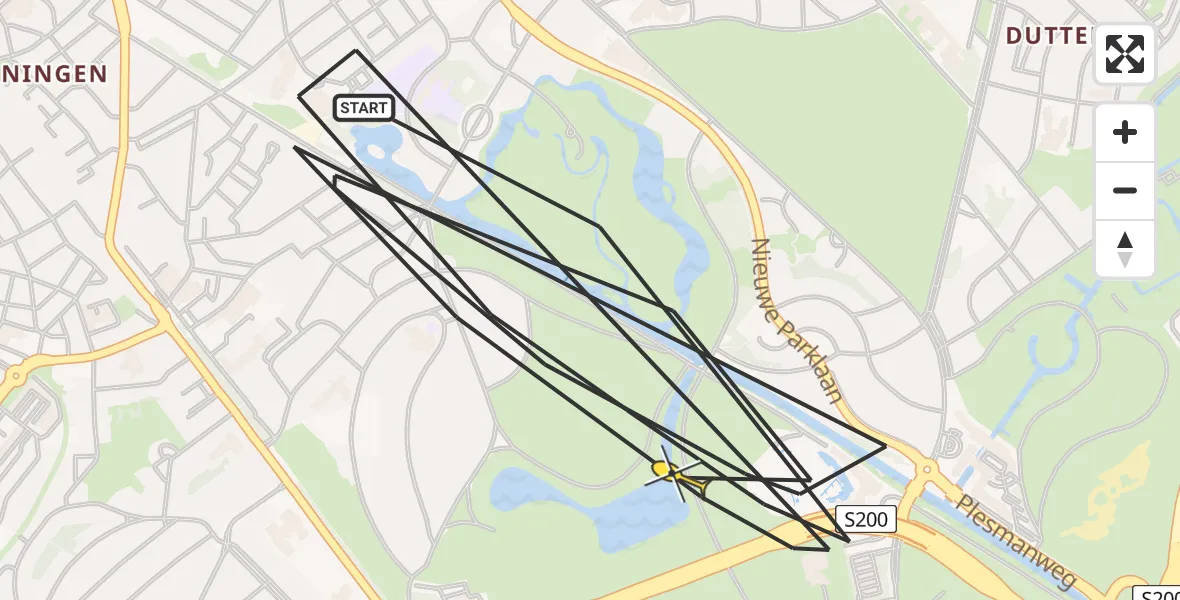Reset map bearing to north
Image resolution: width=1180 pixels, height=600 pixels.
1125,249
